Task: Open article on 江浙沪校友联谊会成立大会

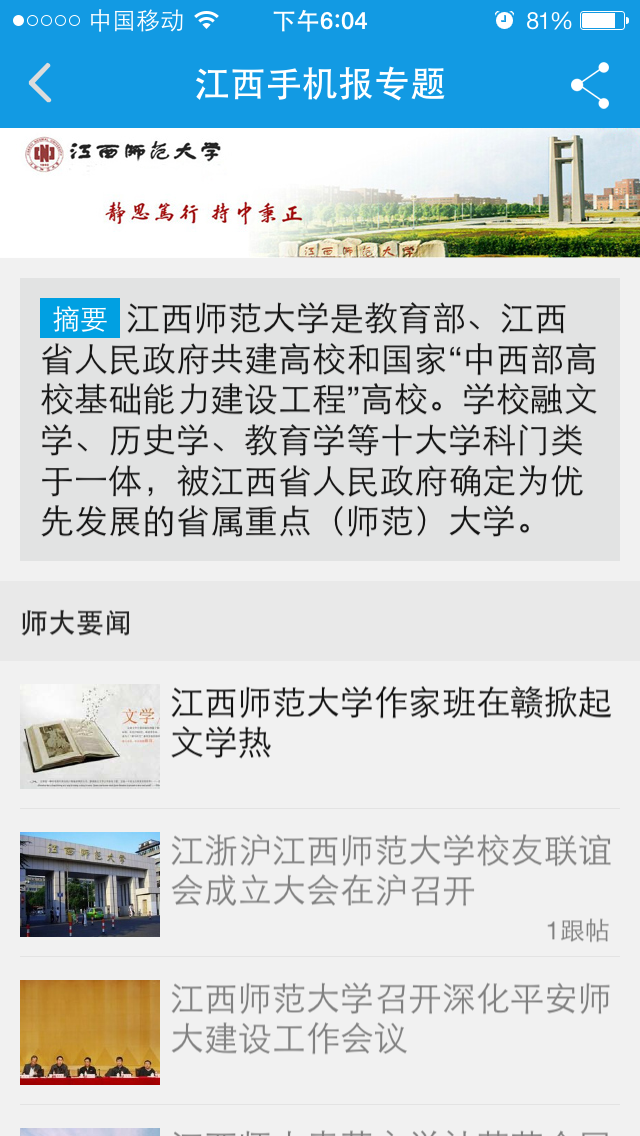Action: point(320,883)
